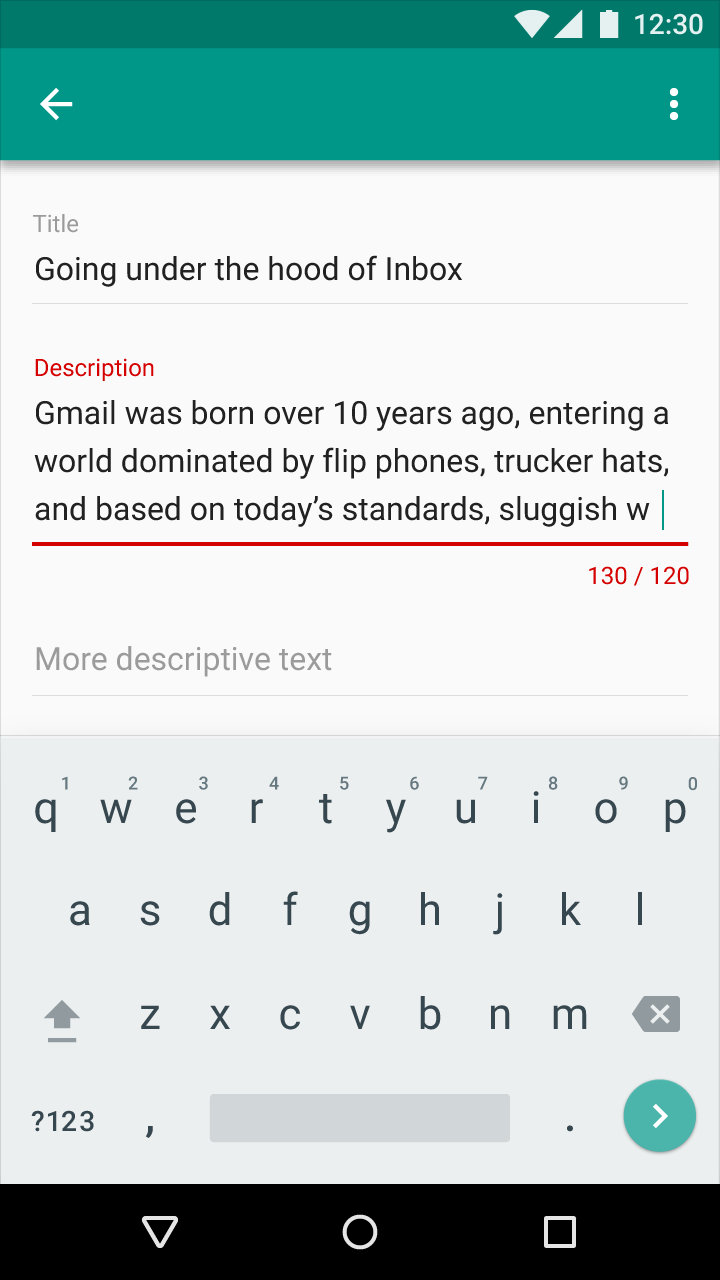Image resolution: width=720 pixels, height=1280 pixels.
Task: Open recent apps from navigation bar
Action: click(560, 1232)
